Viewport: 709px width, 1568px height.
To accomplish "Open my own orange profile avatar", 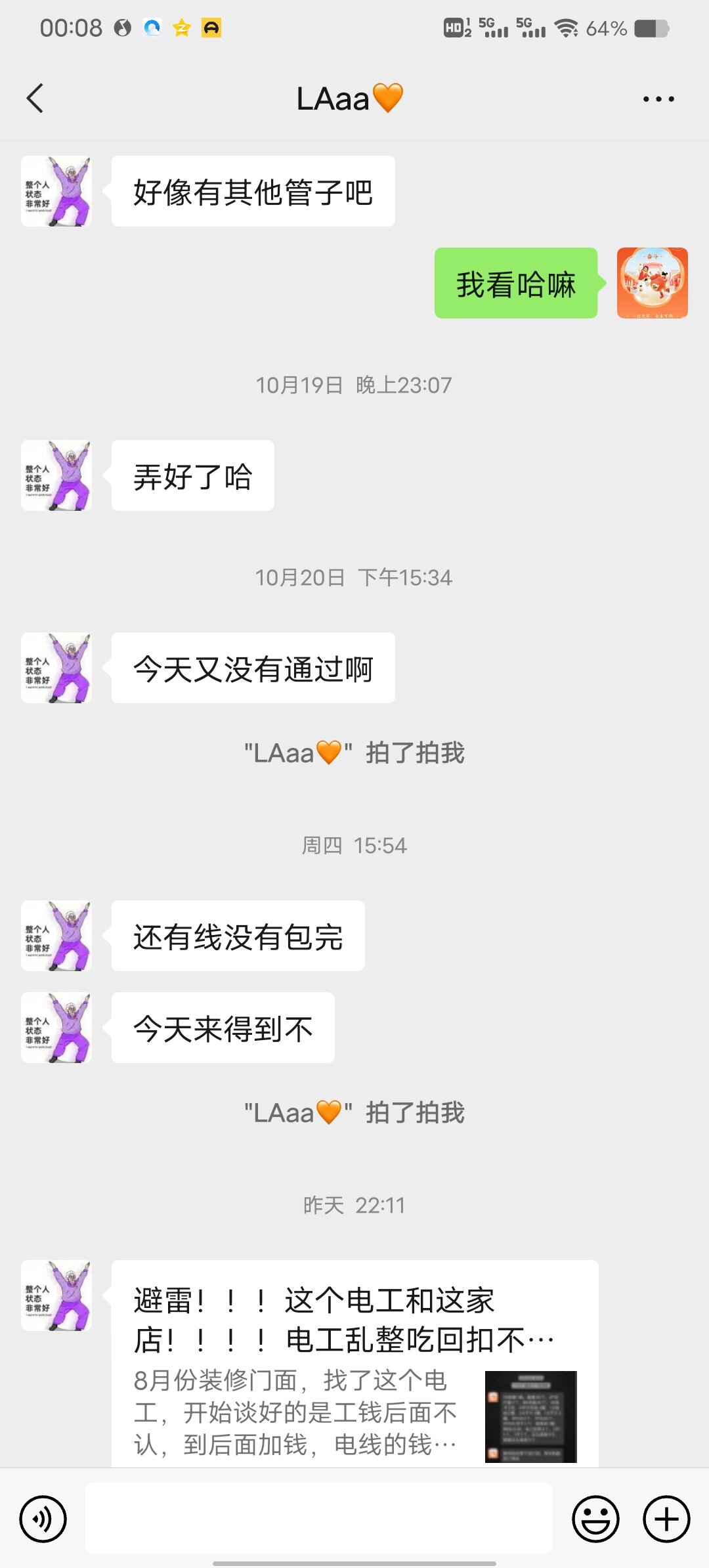I will (652, 283).
